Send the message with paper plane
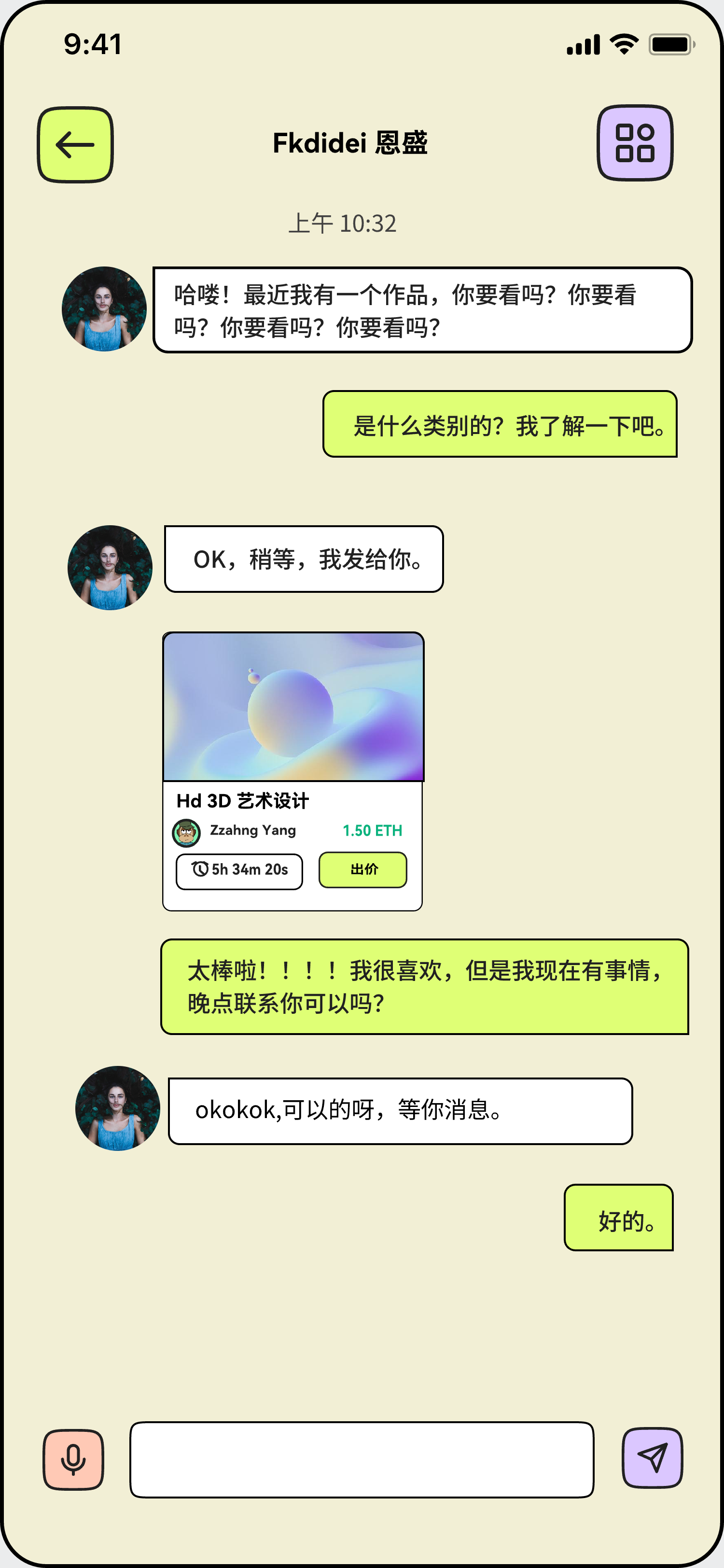Screen dimensions: 724x1568 [x=652, y=1458]
